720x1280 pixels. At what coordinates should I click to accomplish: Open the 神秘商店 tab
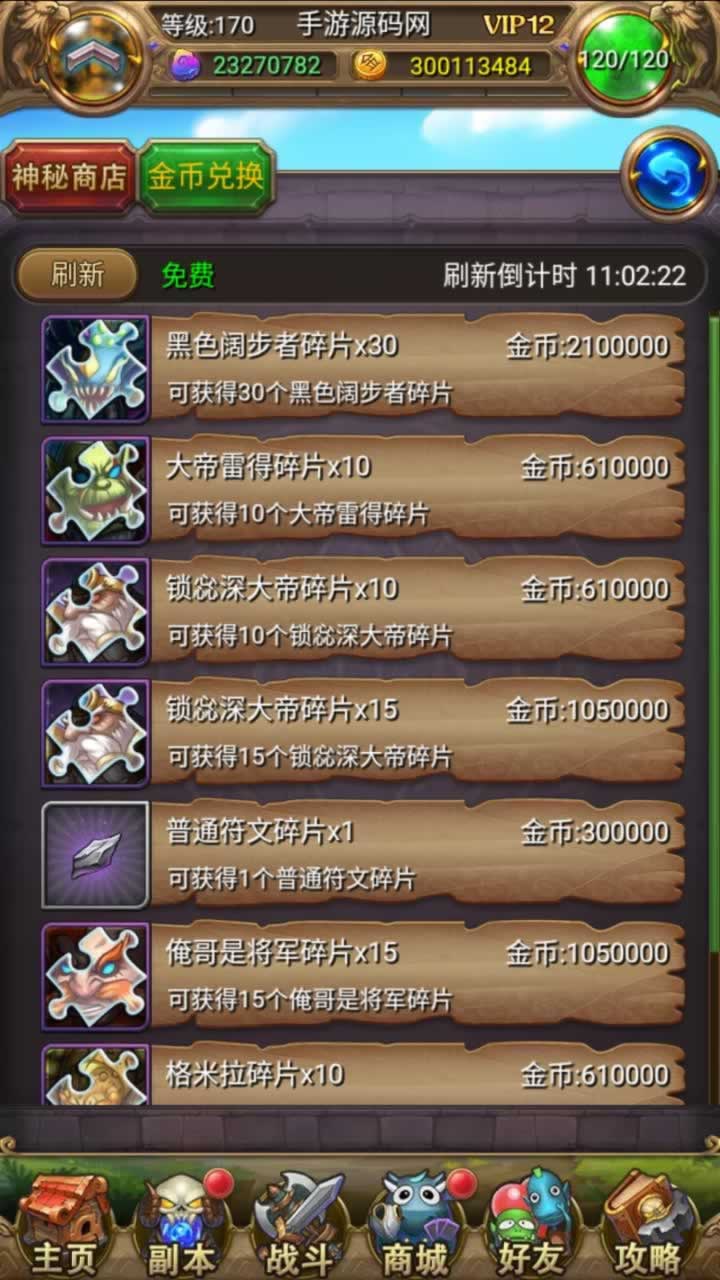click(69, 177)
